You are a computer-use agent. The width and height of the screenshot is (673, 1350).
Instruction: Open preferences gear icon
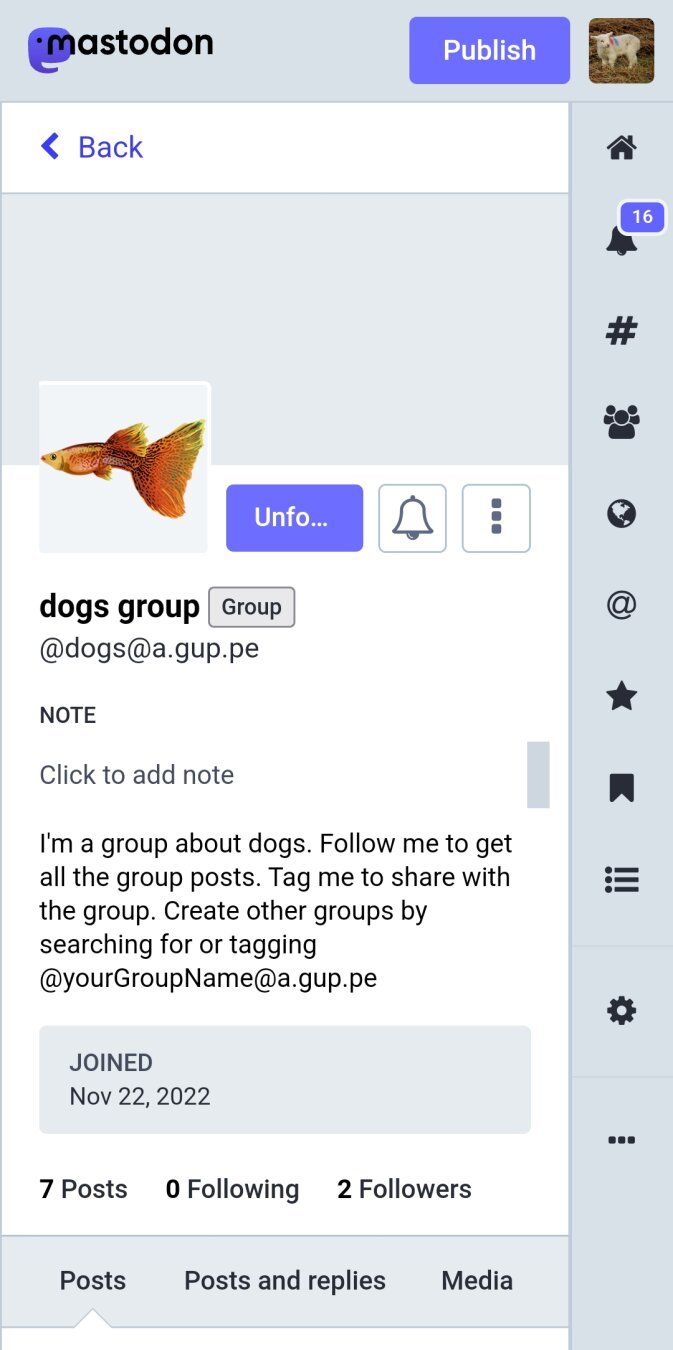point(621,1011)
